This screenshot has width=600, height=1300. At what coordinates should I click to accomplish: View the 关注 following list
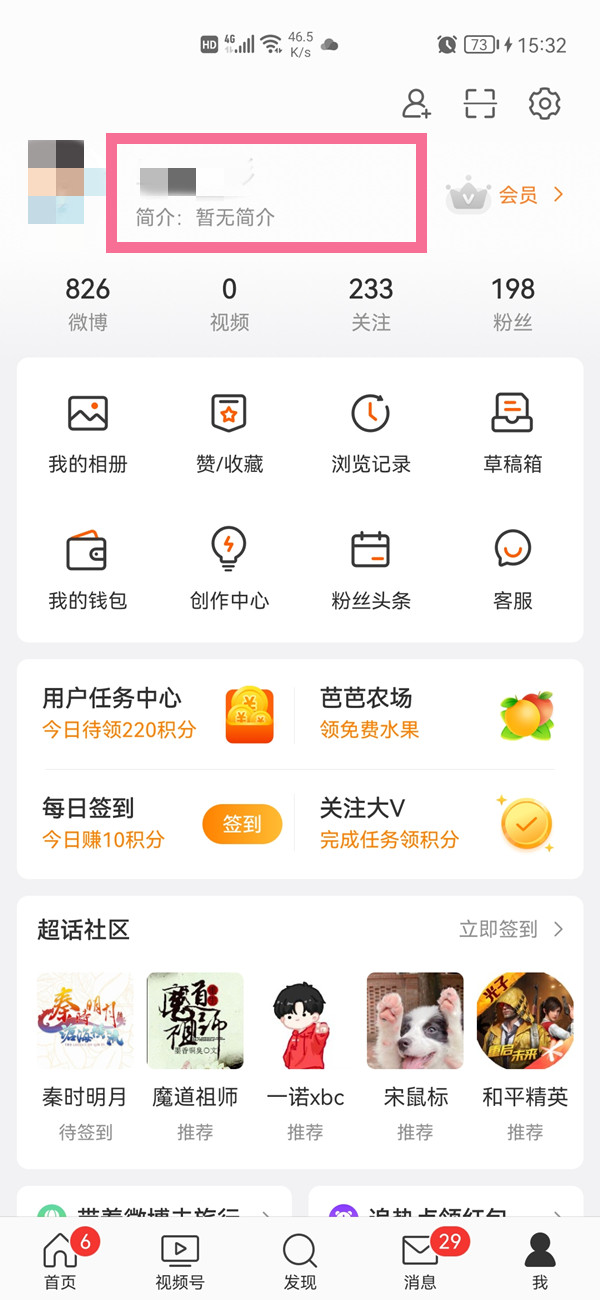[x=370, y=304]
